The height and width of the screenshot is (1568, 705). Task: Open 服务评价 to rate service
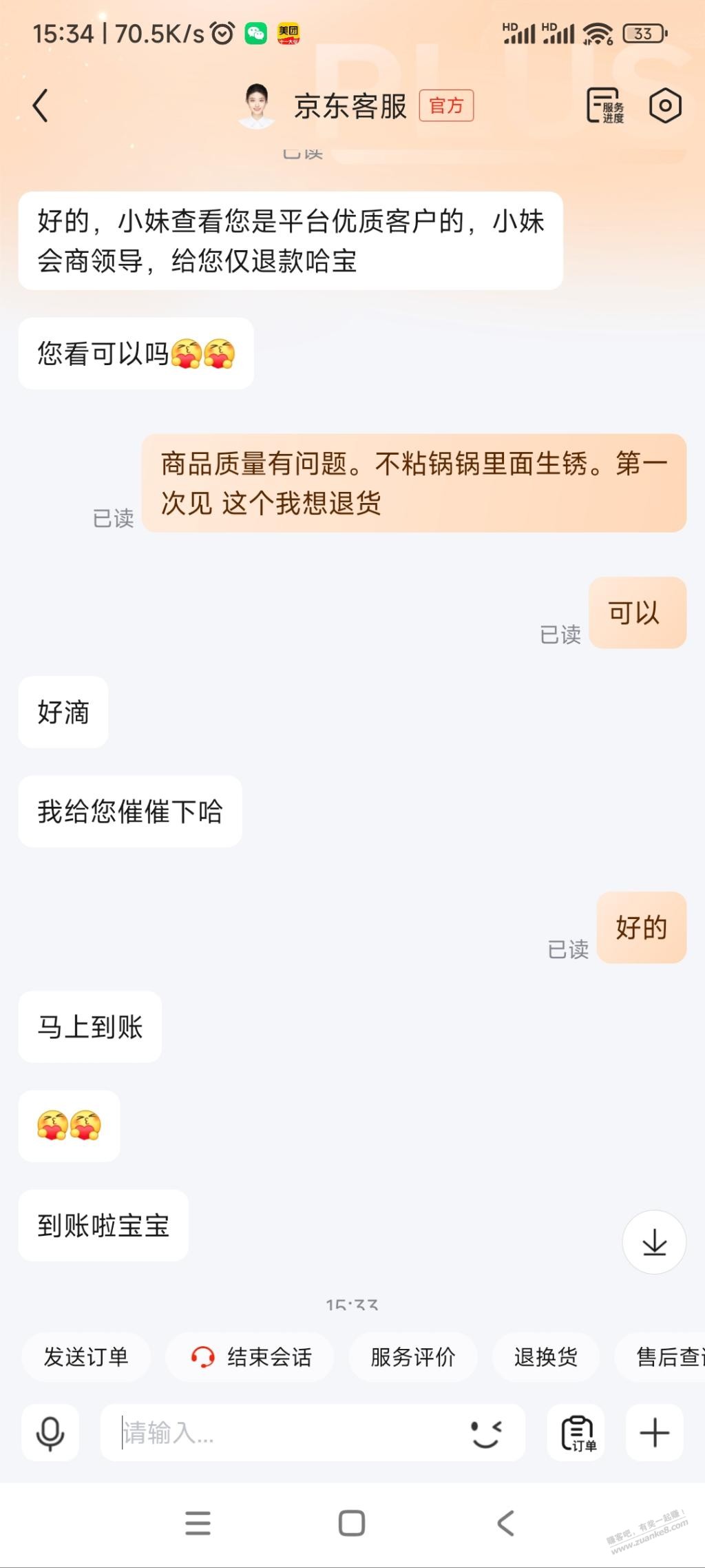pyautogui.click(x=412, y=1357)
